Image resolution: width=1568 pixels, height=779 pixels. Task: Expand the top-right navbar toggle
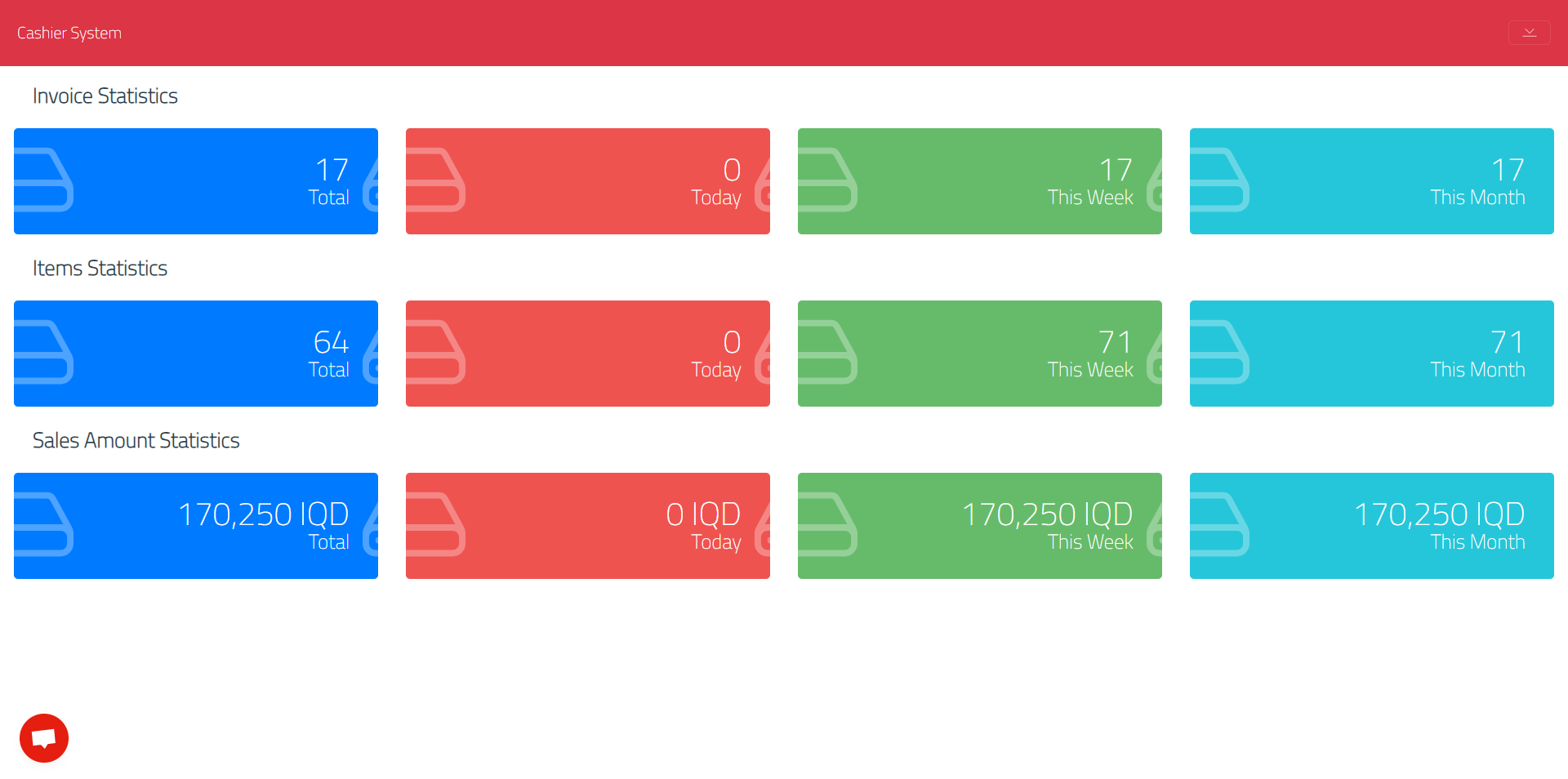tap(1529, 33)
